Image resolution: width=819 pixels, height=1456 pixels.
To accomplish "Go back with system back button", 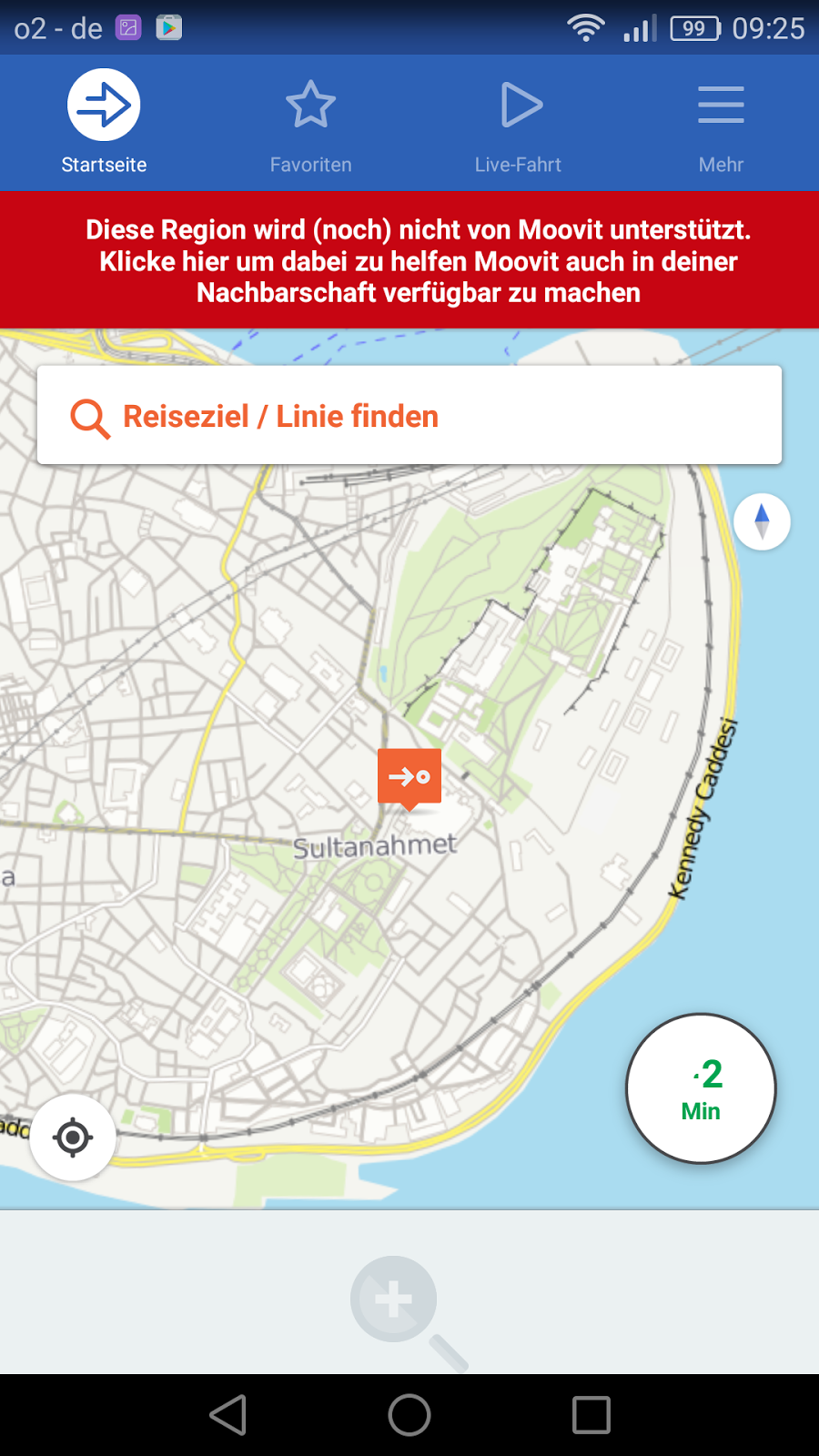I will (x=227, y=1415).
